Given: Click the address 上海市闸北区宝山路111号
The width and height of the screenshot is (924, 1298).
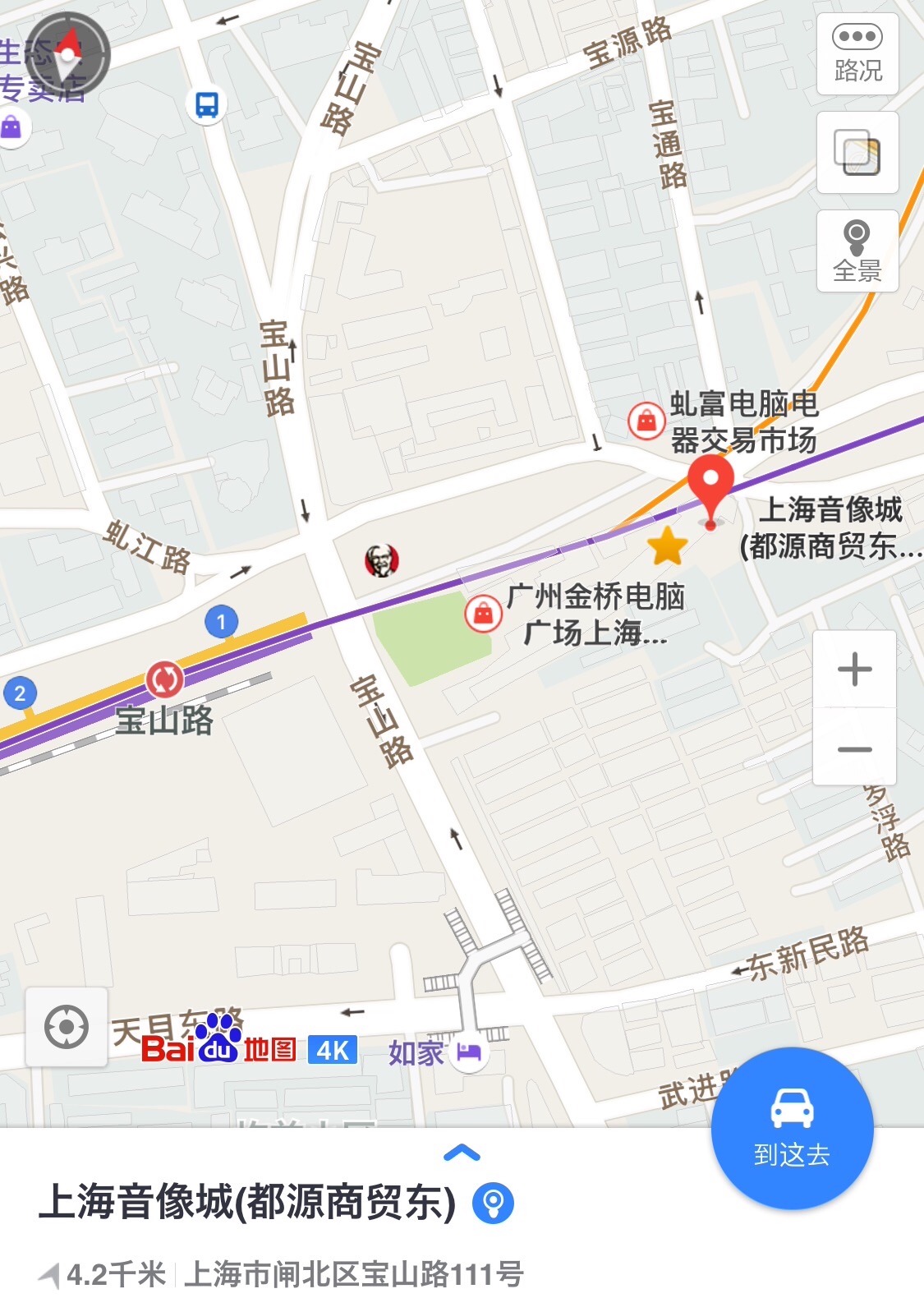Looking at the screenshot, I should click(353, 1273).
